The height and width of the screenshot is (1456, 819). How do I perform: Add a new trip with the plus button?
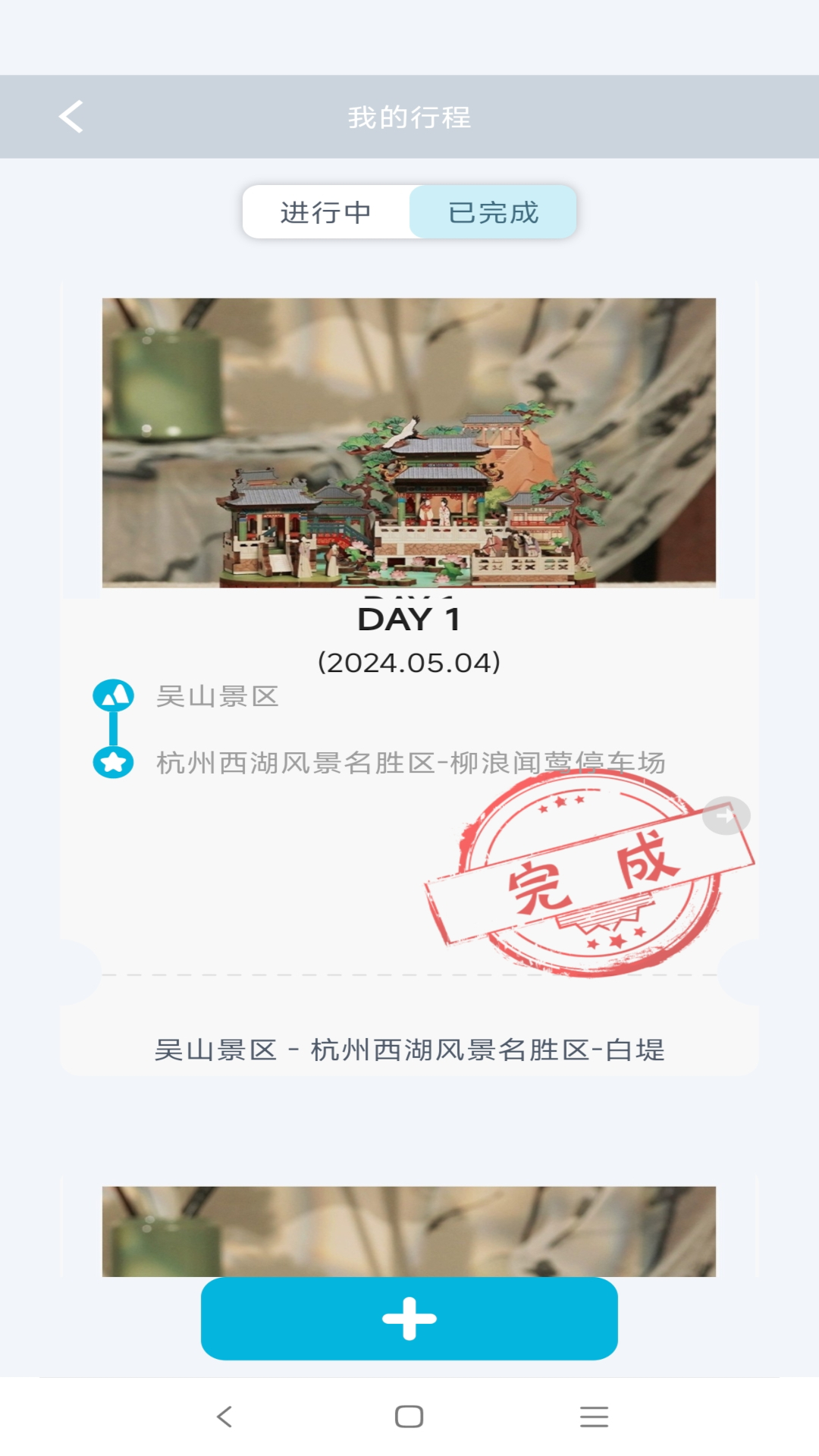tap(409, 1318)
